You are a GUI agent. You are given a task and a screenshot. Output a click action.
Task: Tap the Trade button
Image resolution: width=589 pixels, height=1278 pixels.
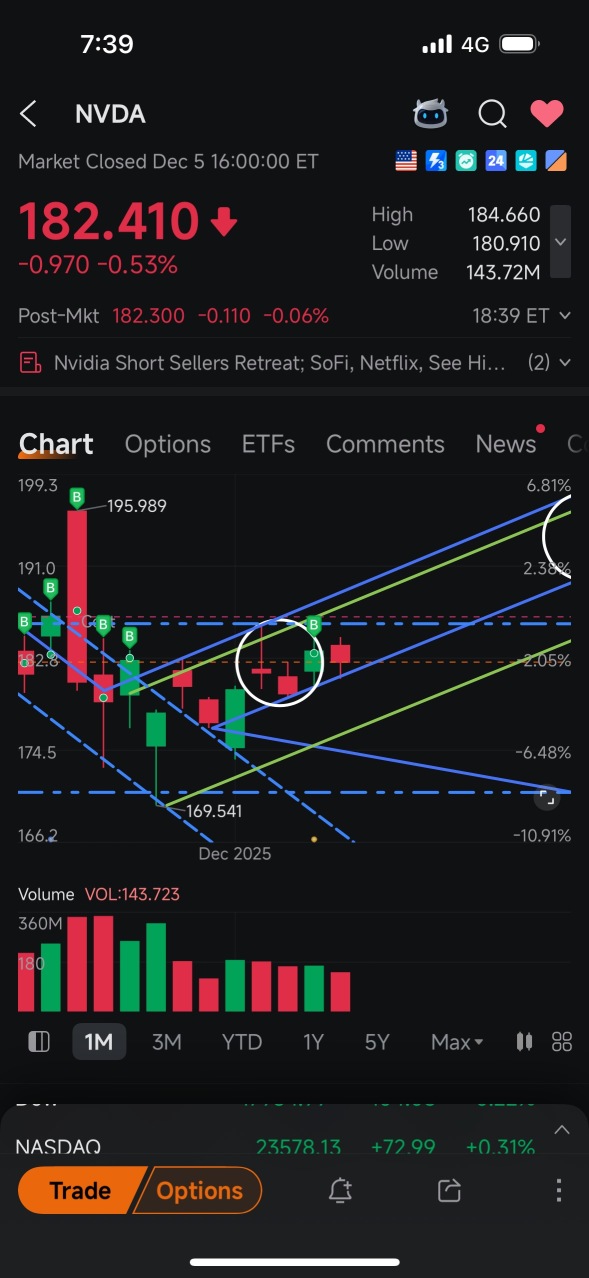point(82,1190)
